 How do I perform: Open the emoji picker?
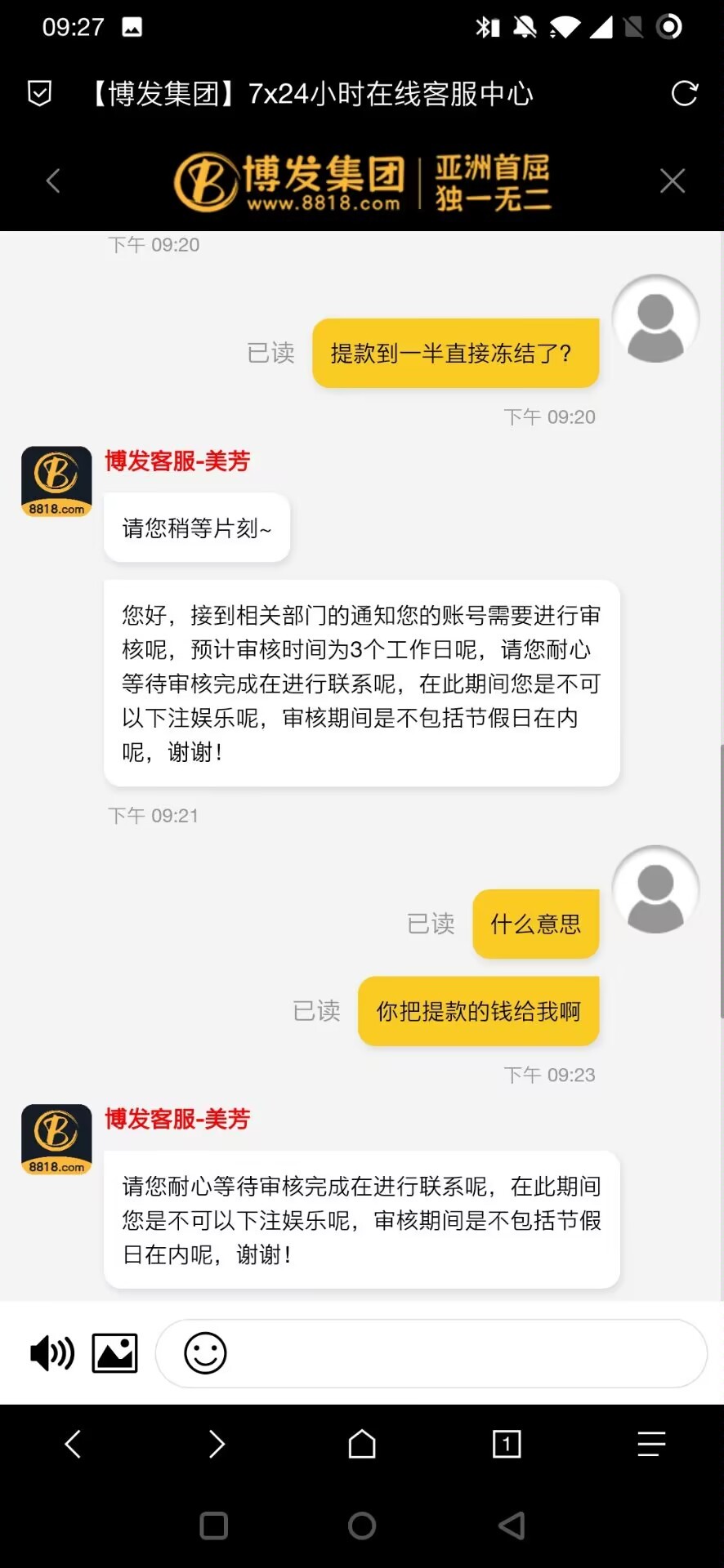click(x=205, y=1353)
